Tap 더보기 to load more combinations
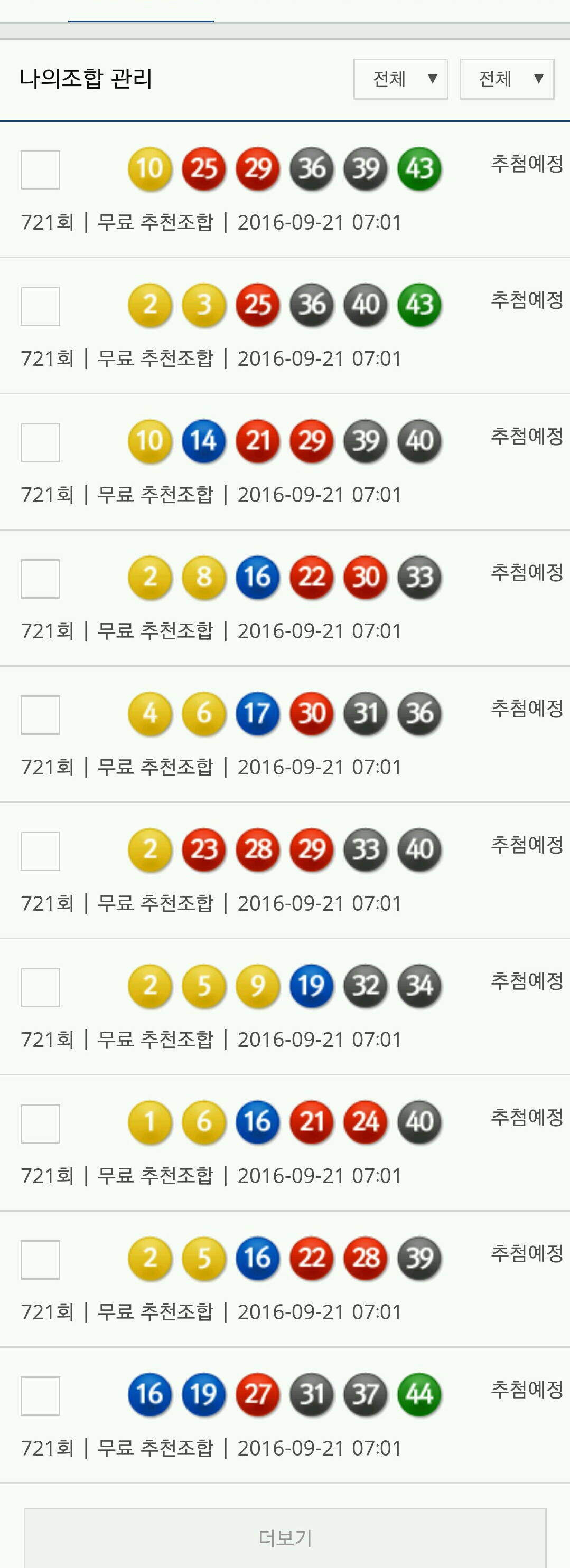Viewport: 570px width, 1568px height. coord(285,1537)
